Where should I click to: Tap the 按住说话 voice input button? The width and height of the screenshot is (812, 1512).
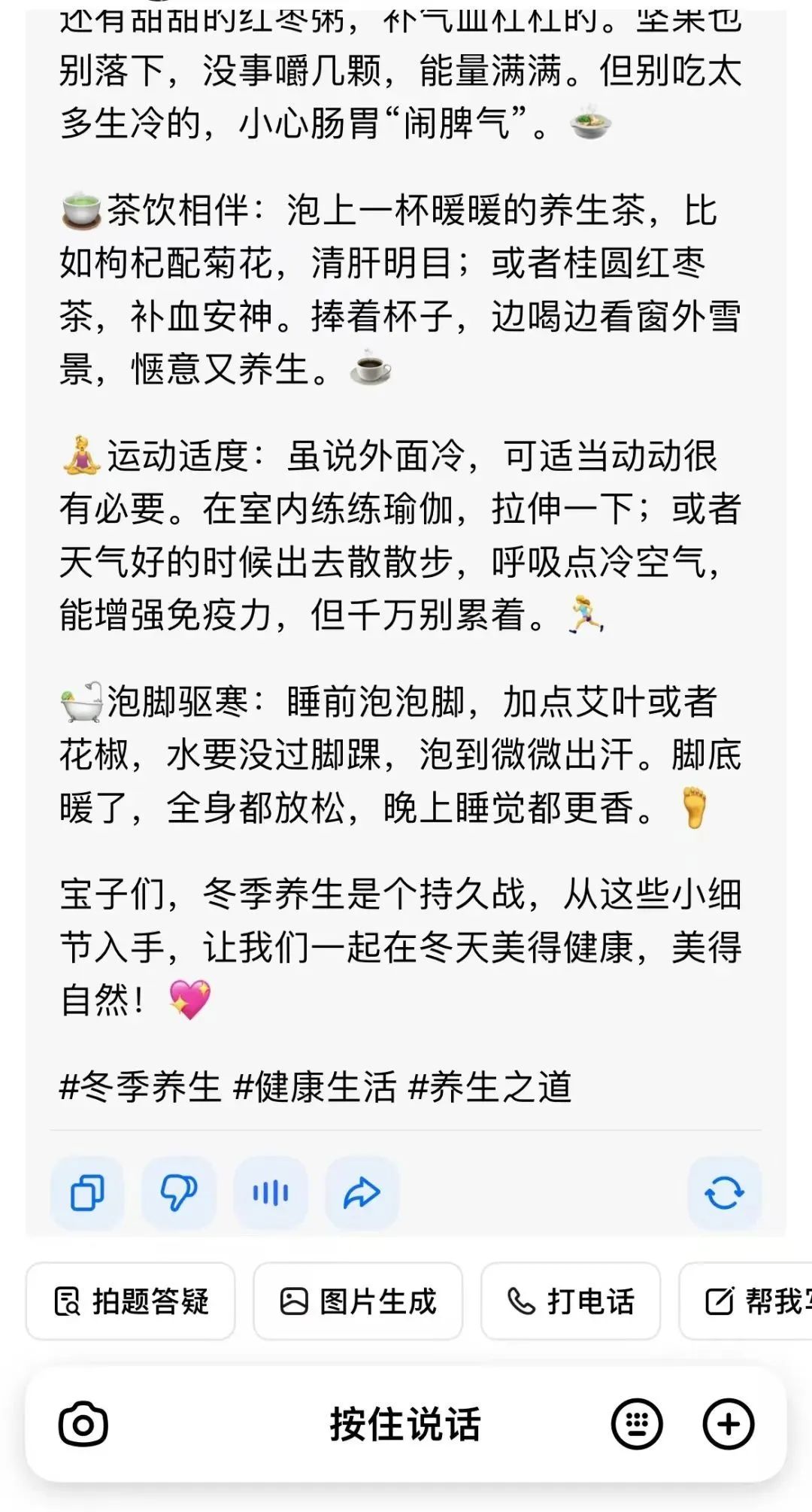[405, 1424]
